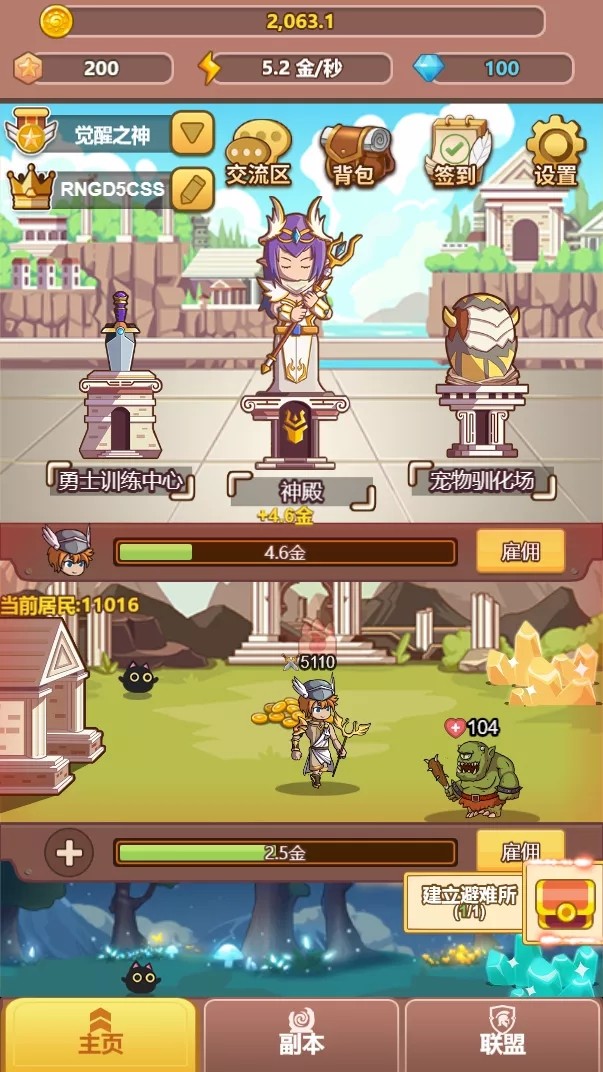The image size is (603, 1072).
Task: Open the 交流区 chat area
Action: coord(257,153)
